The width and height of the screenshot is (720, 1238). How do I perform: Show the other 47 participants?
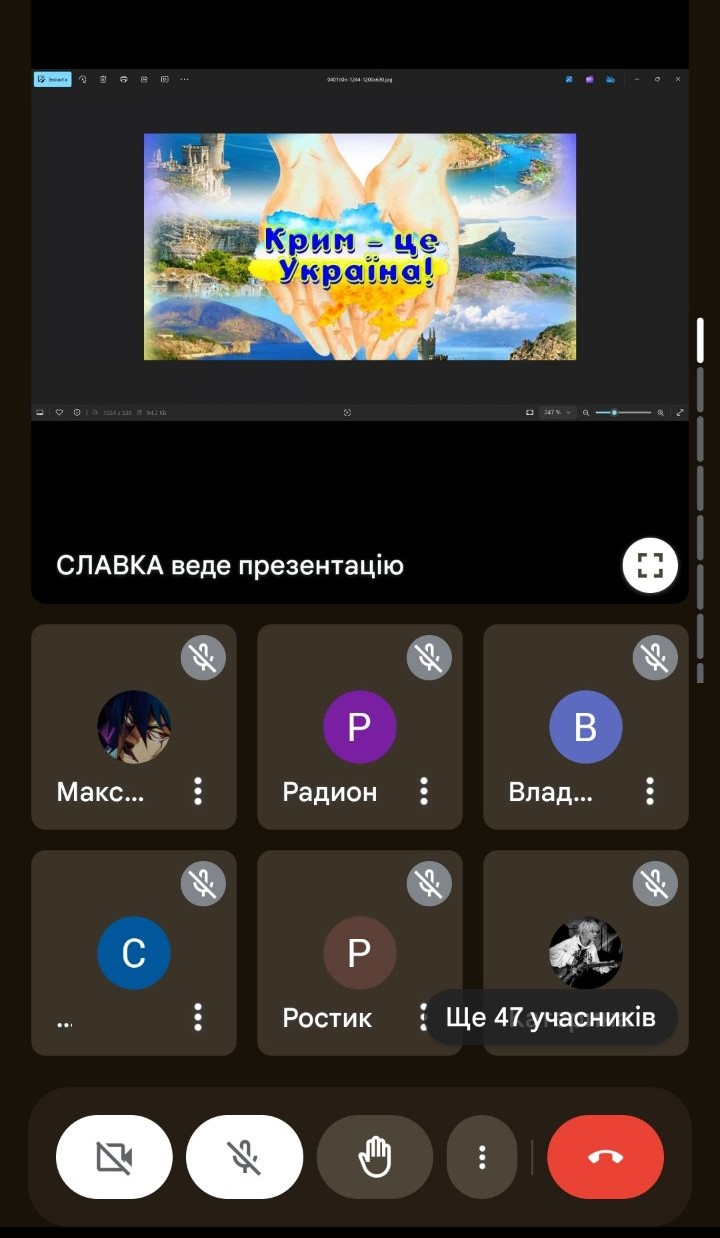click(x=551, y=1018)
